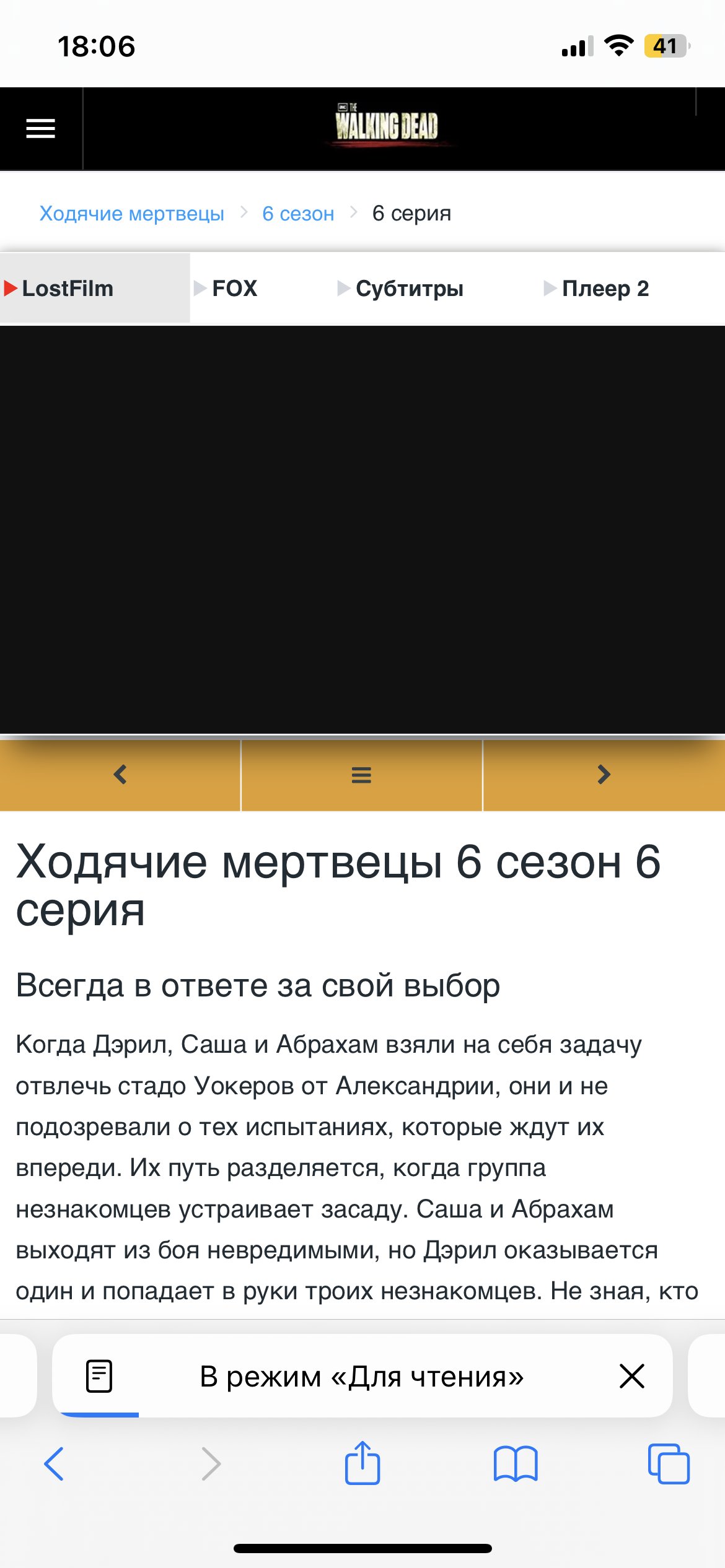Switch to the Субтитры tab
The width and height of the screenshot is (725, 1568).
(x=409, y=289)
